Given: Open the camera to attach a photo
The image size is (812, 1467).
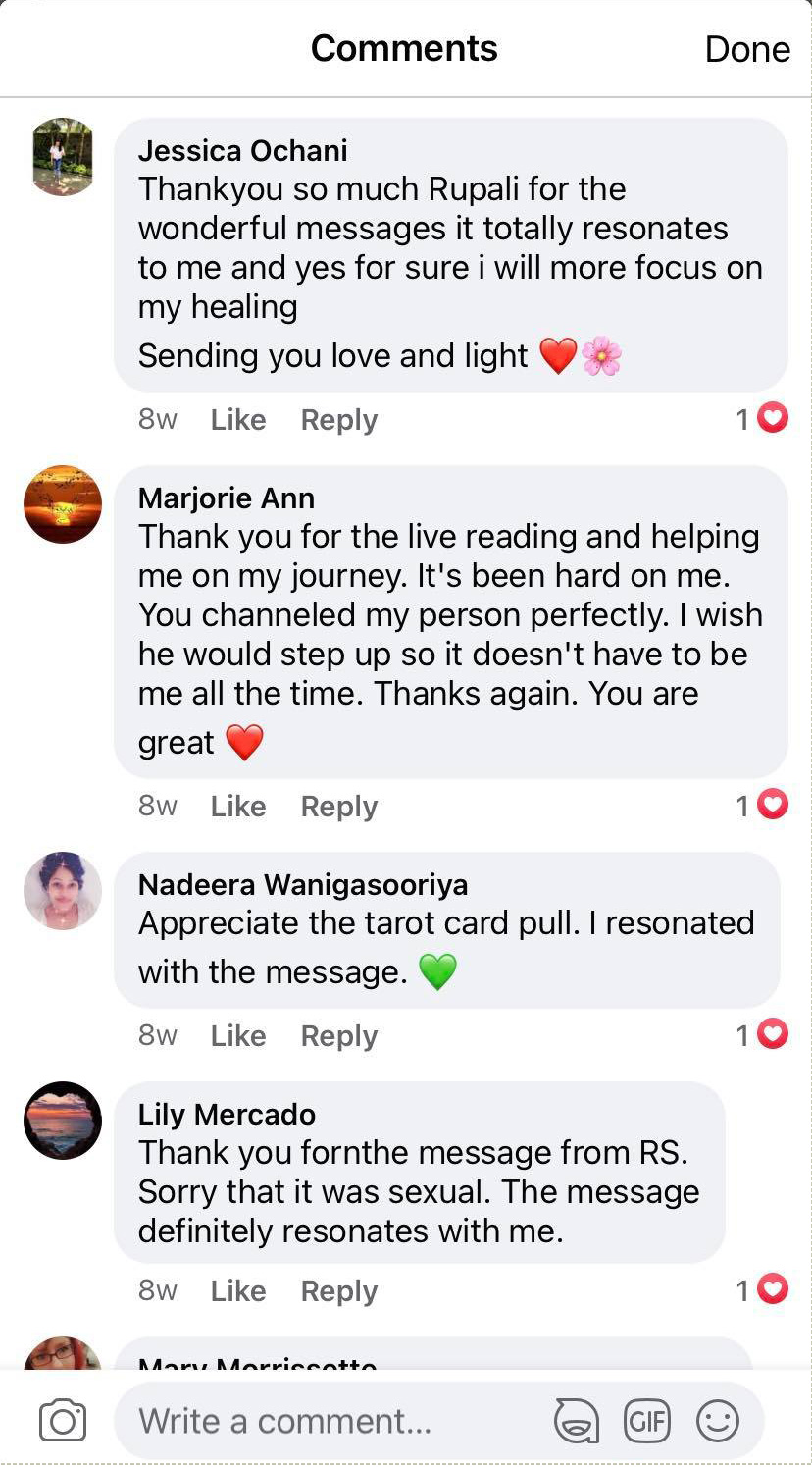Looking at the screenshot, I should (63, 1421).
